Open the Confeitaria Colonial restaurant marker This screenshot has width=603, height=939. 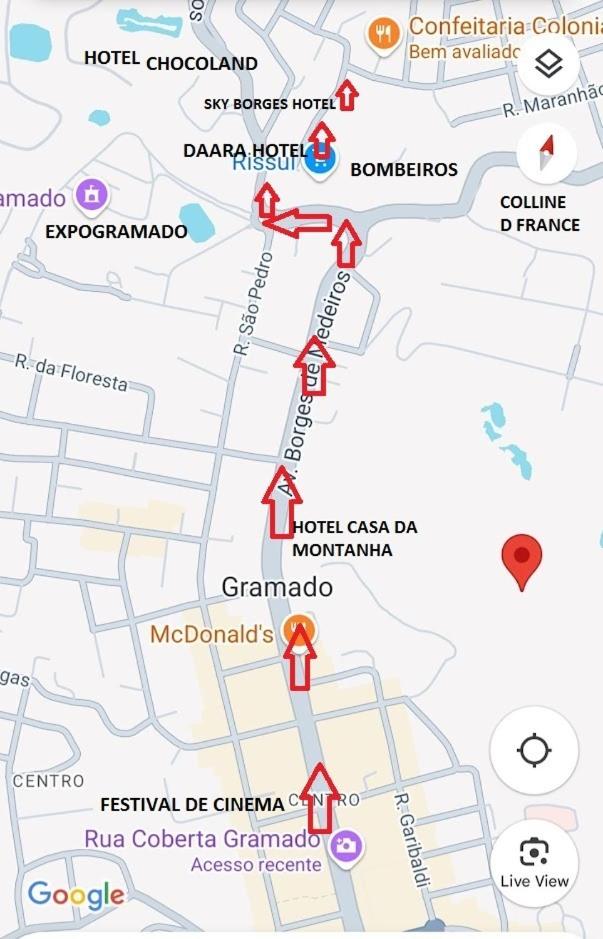pyautogui.click(x=382, y=34)
